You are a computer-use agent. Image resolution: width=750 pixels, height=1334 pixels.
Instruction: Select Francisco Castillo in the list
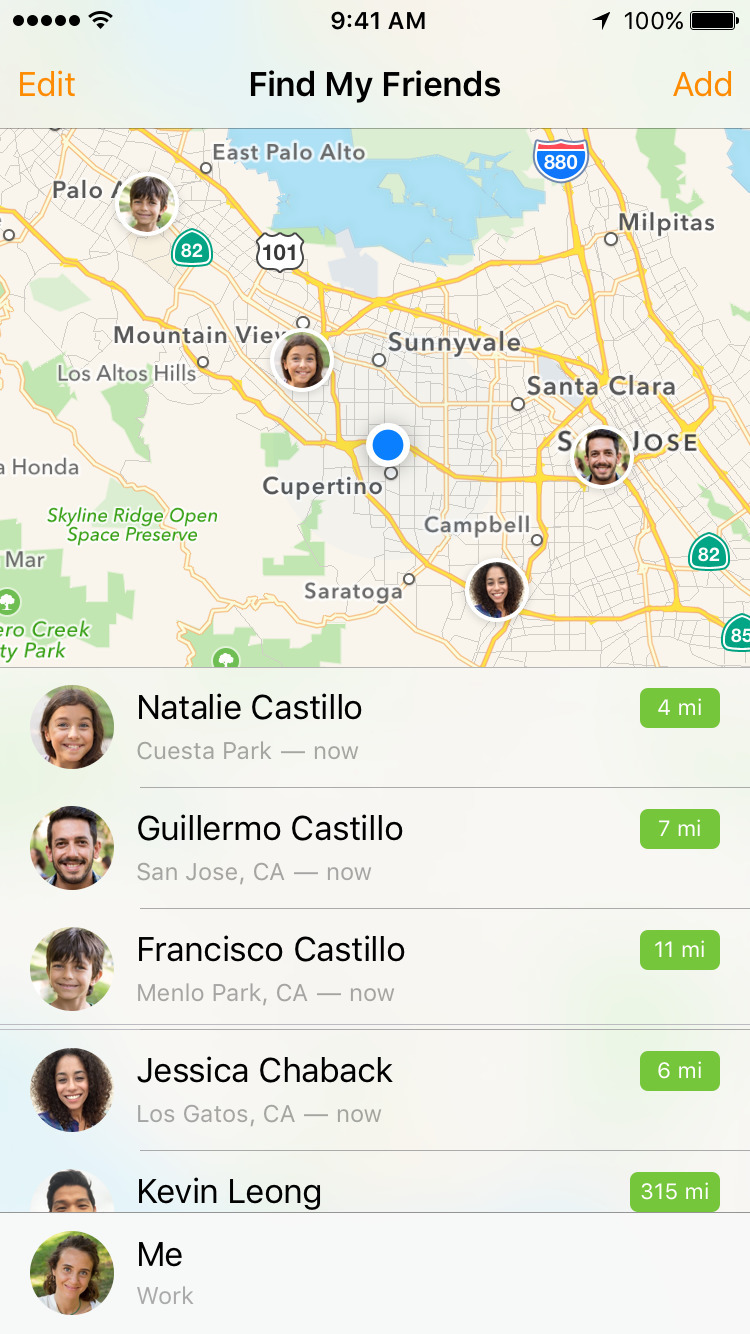pos(375,969)
